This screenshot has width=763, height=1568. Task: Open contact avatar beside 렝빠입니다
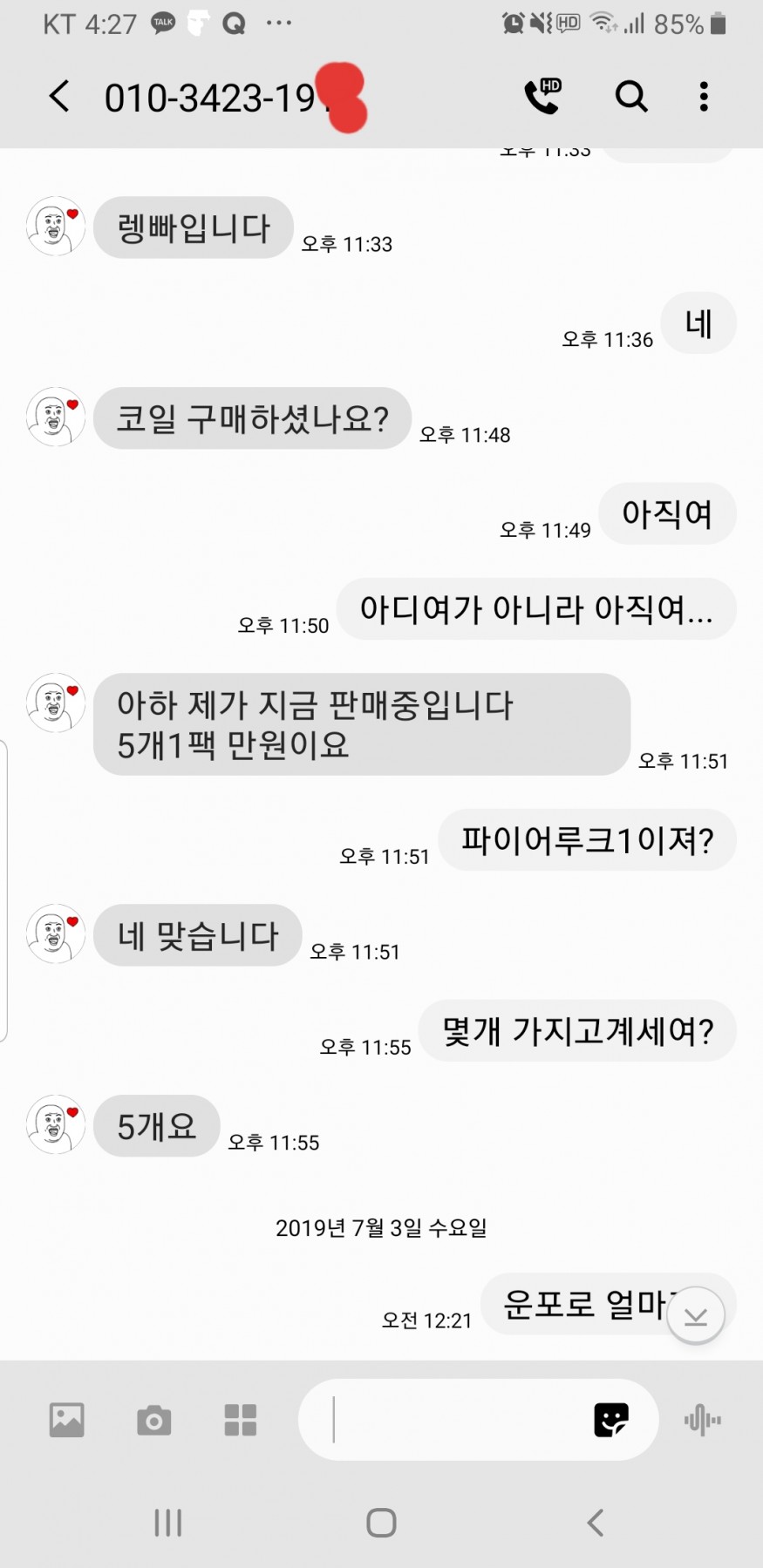[56, 226]
